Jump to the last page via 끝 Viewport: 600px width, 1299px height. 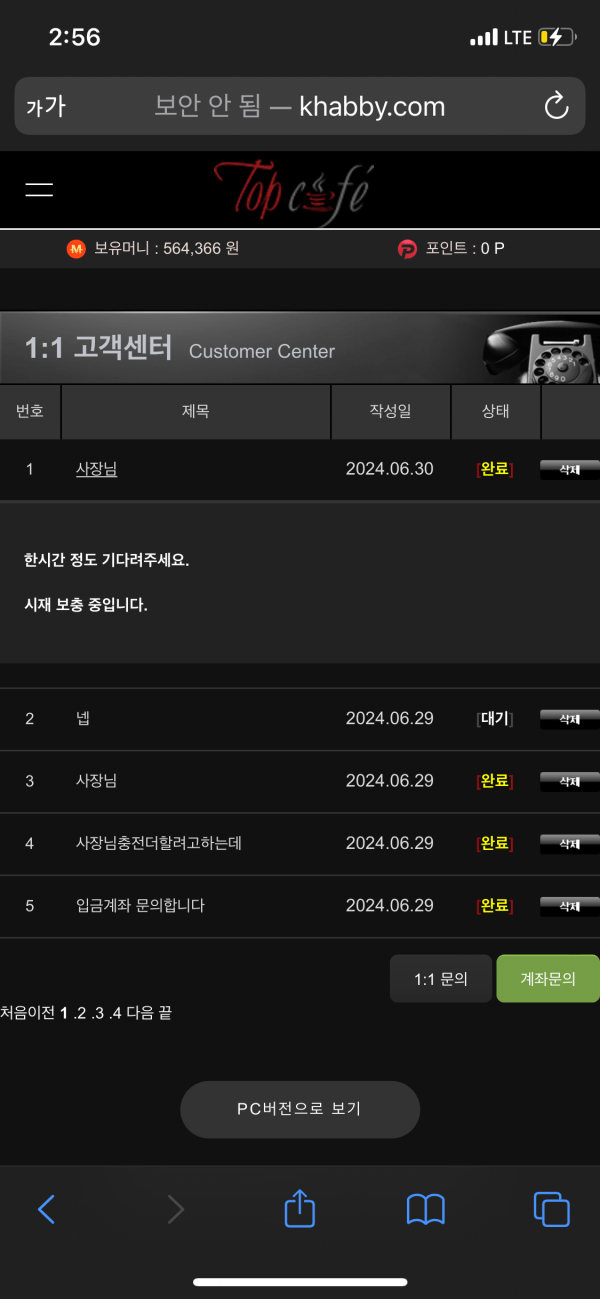click(x=163, y=1013)
